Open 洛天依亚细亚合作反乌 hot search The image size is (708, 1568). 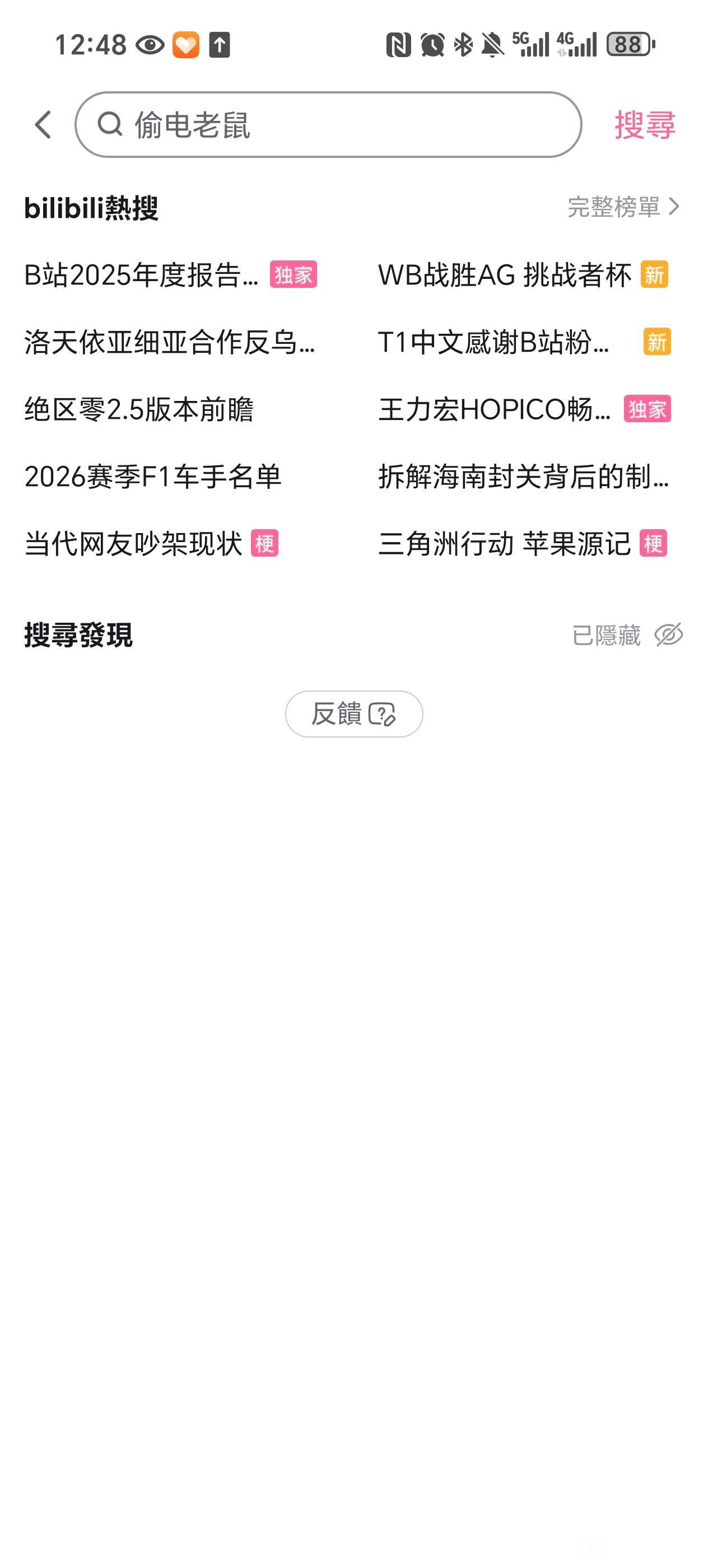pos(169,342)
